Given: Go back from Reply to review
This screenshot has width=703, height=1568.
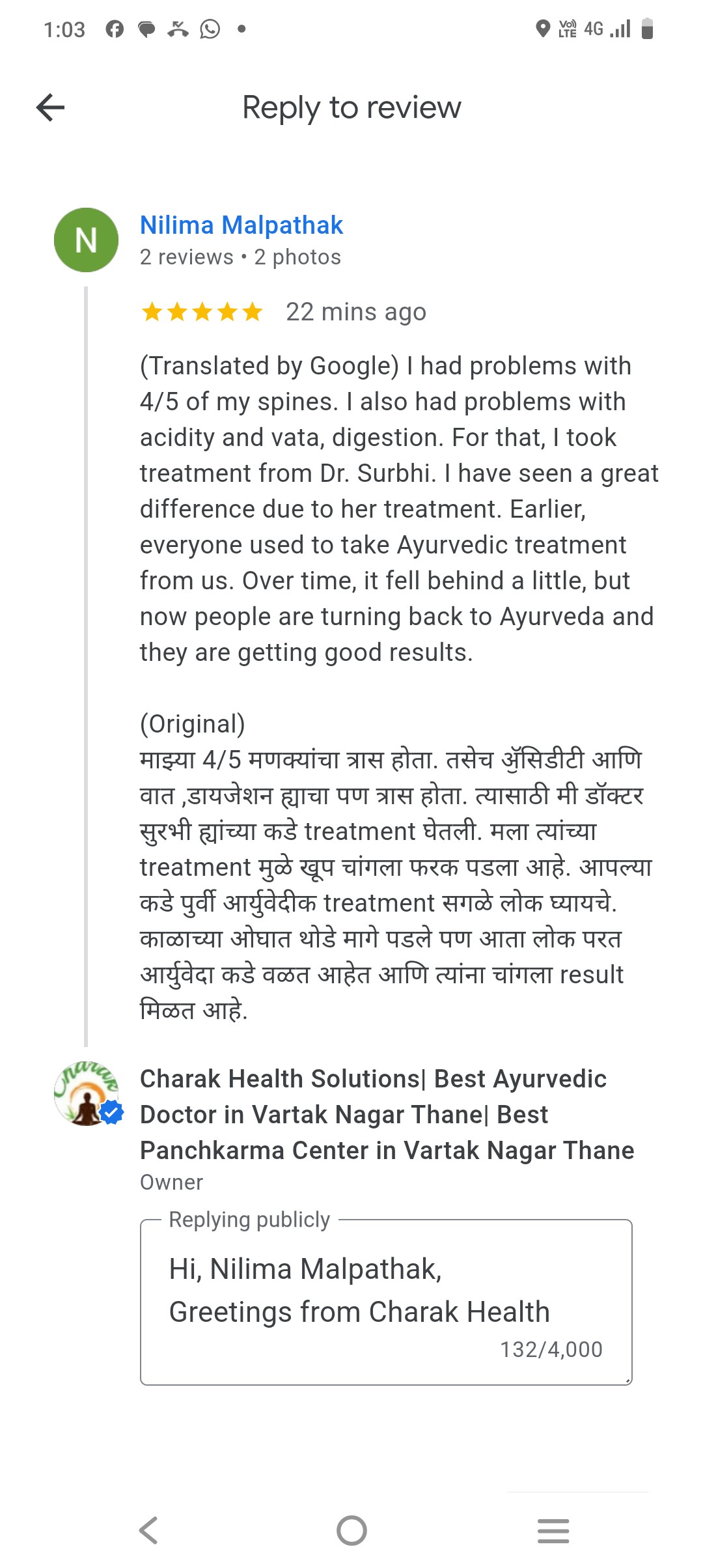Looking at the screenshot, I should click(51, 107).
